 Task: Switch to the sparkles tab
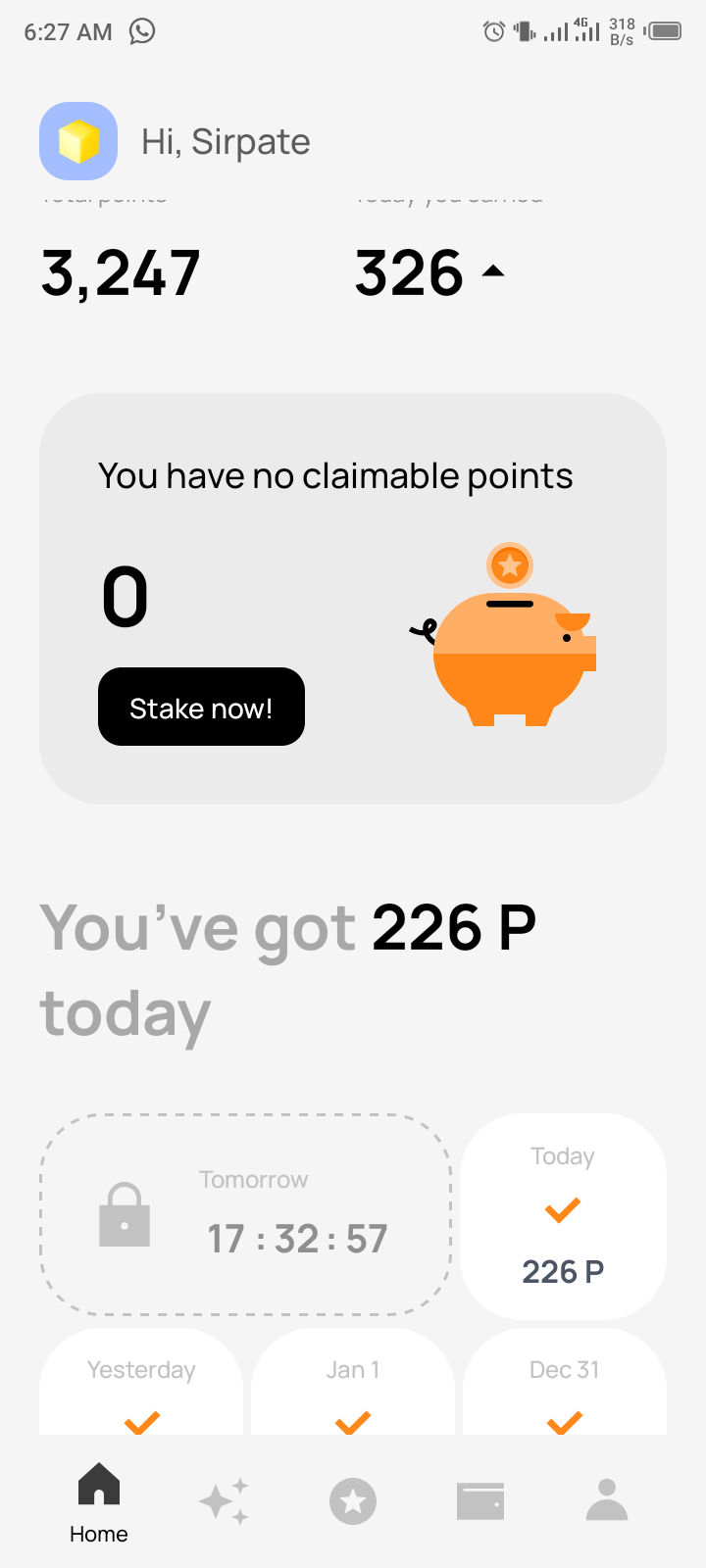pyautogui.click(x=225, y=1501)
